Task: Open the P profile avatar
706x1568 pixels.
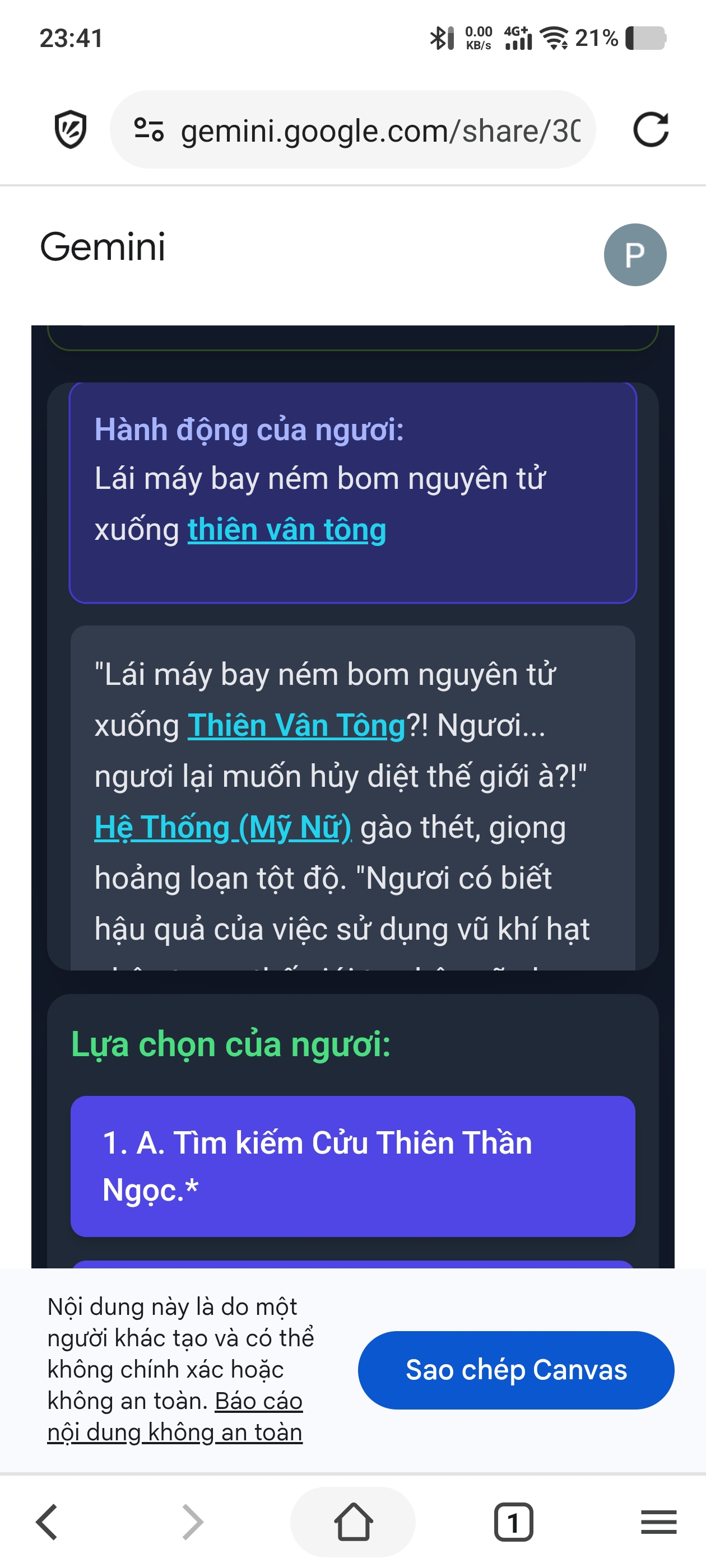Action: [x=635, y=254]
